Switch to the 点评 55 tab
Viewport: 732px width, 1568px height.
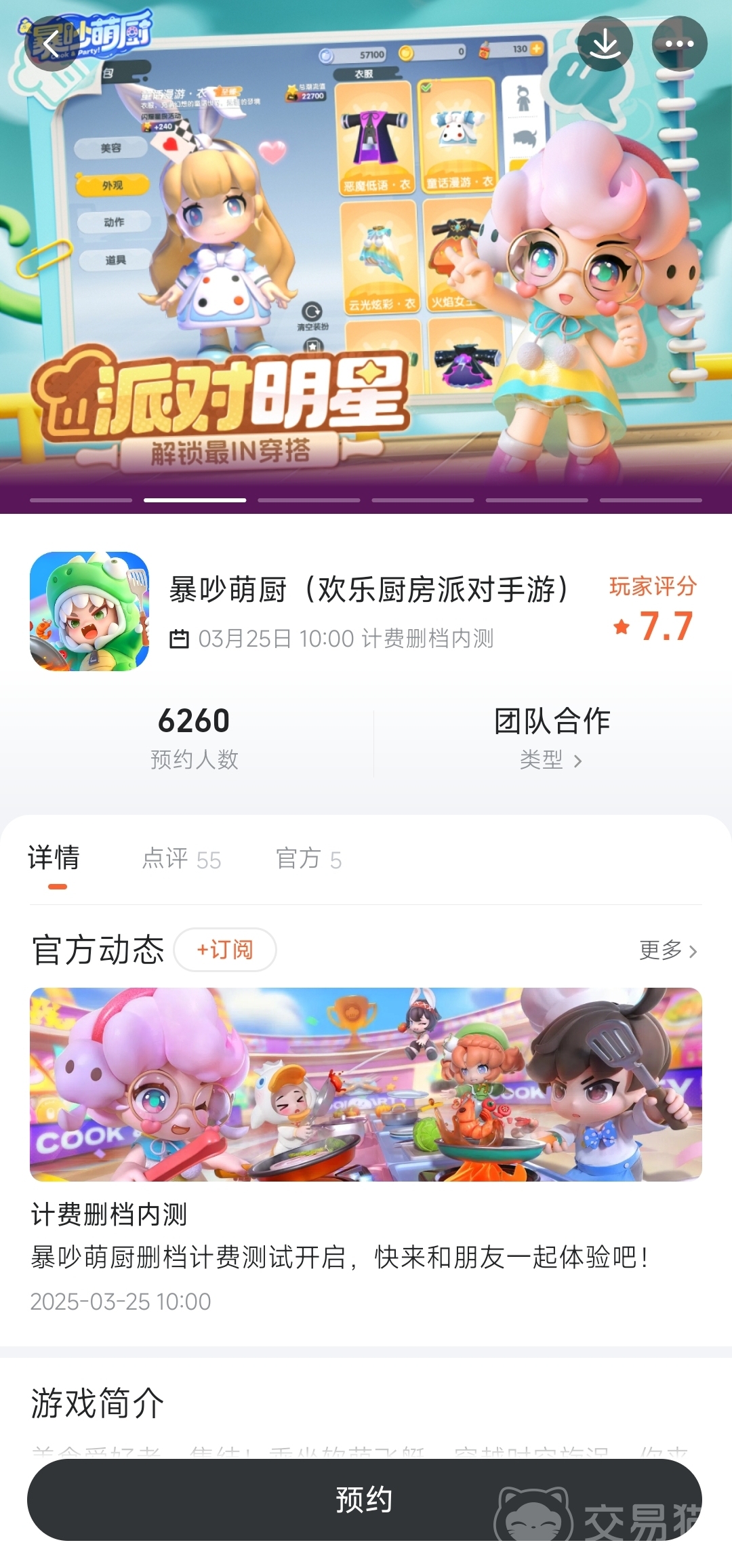[x=182, y=860]
